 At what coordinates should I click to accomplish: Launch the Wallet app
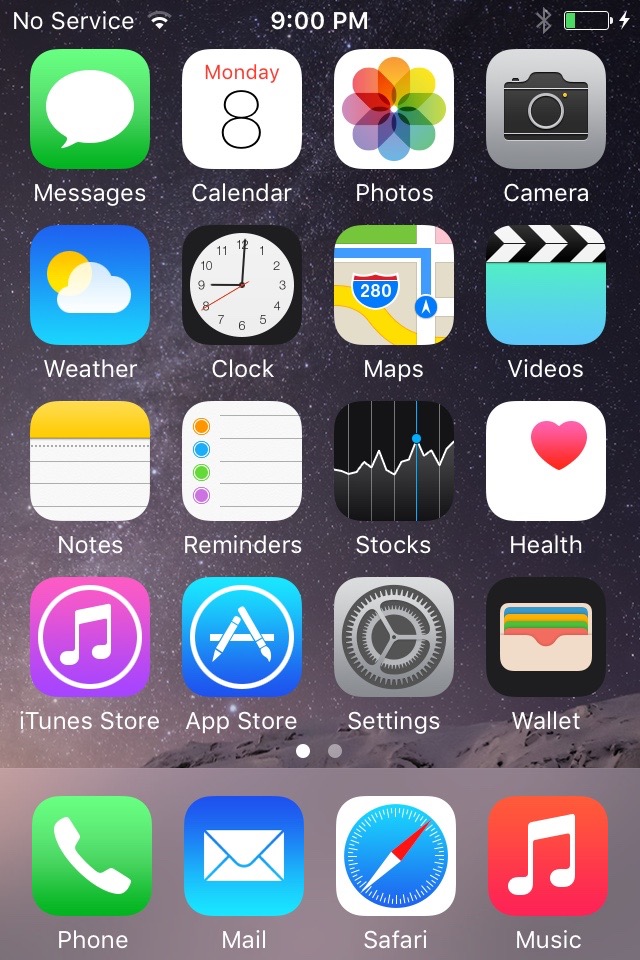click(x=546, y=637)
